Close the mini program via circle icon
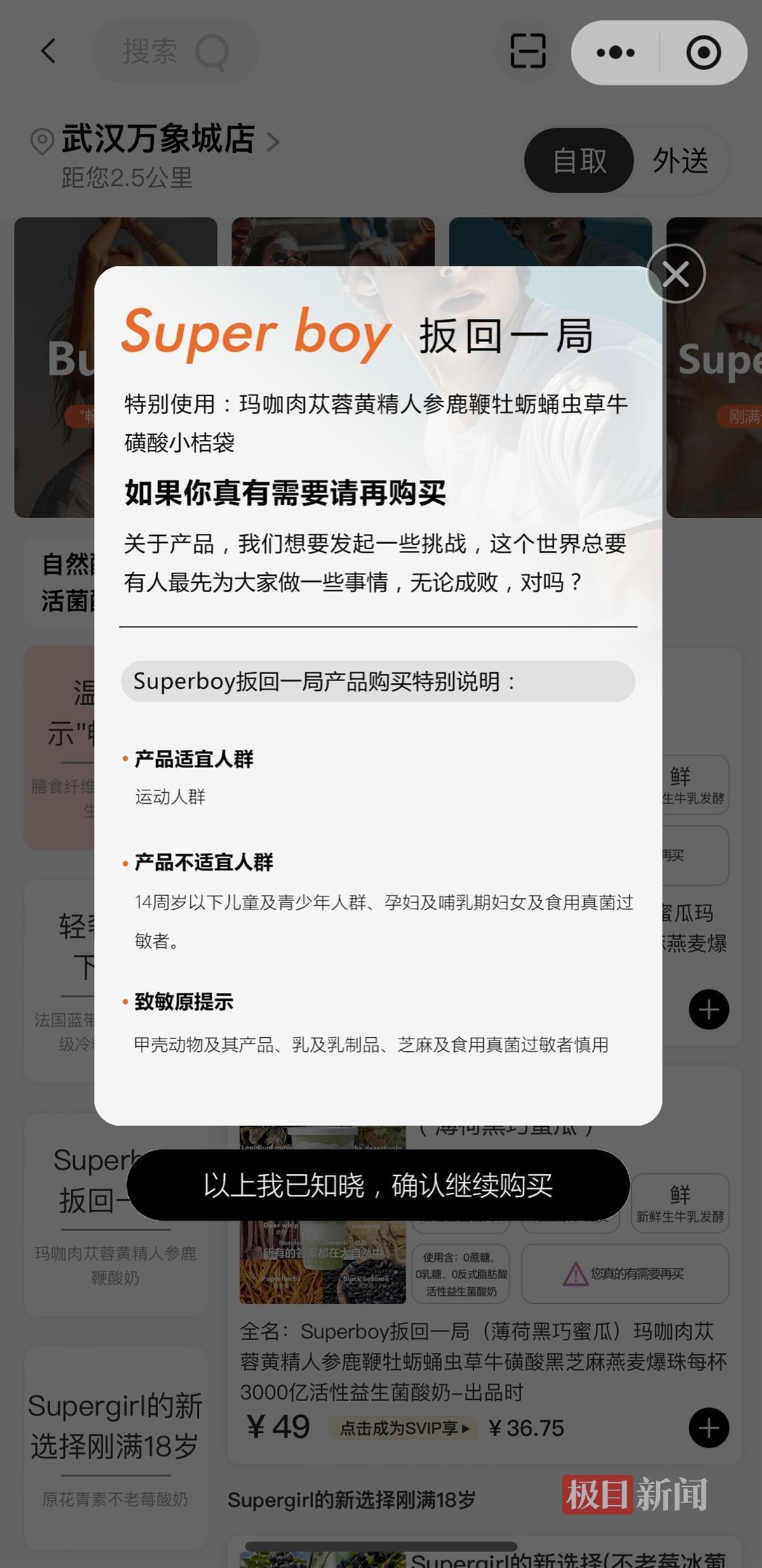This screenshot has width=762, height=1568. [x=703, y=53]
